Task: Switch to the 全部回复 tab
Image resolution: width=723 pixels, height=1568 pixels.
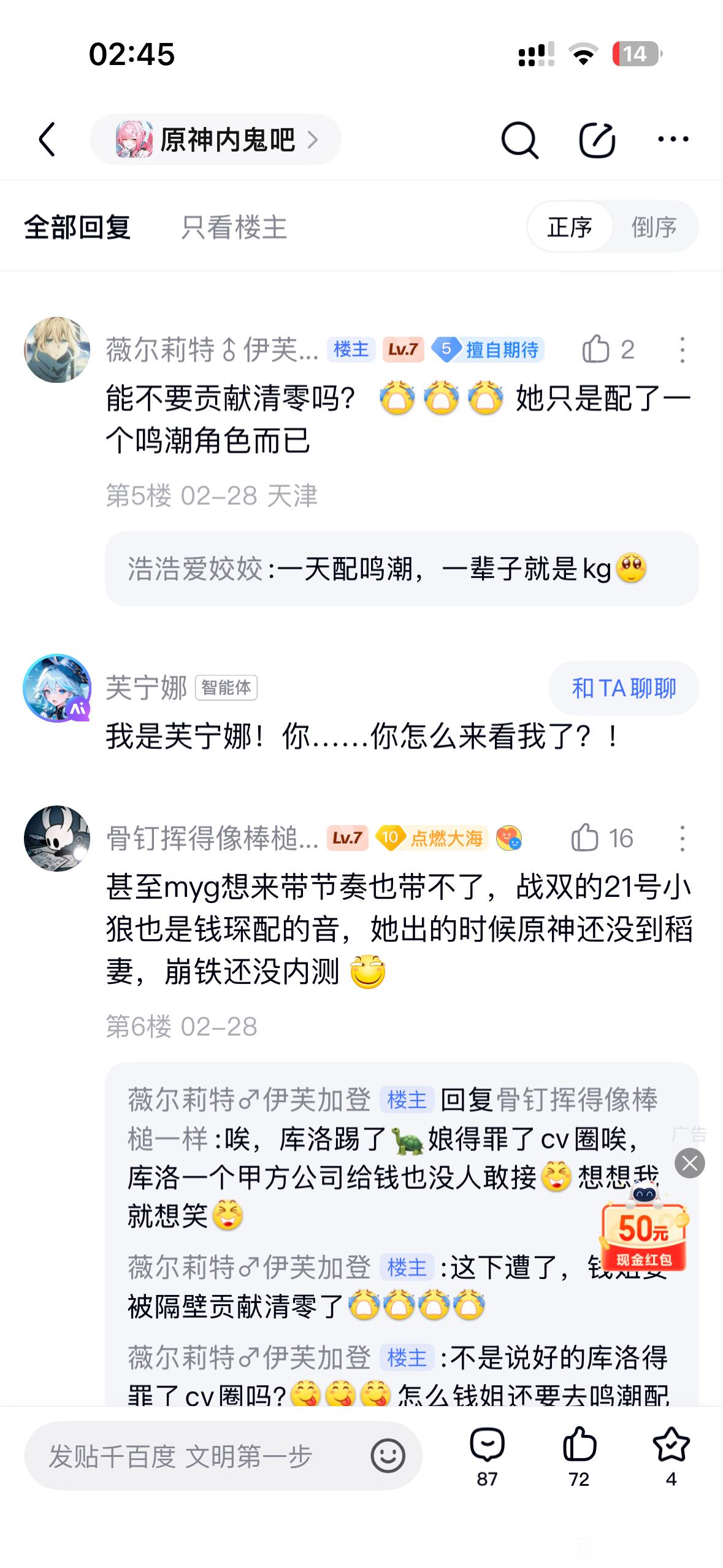Action: coord(77,228)
